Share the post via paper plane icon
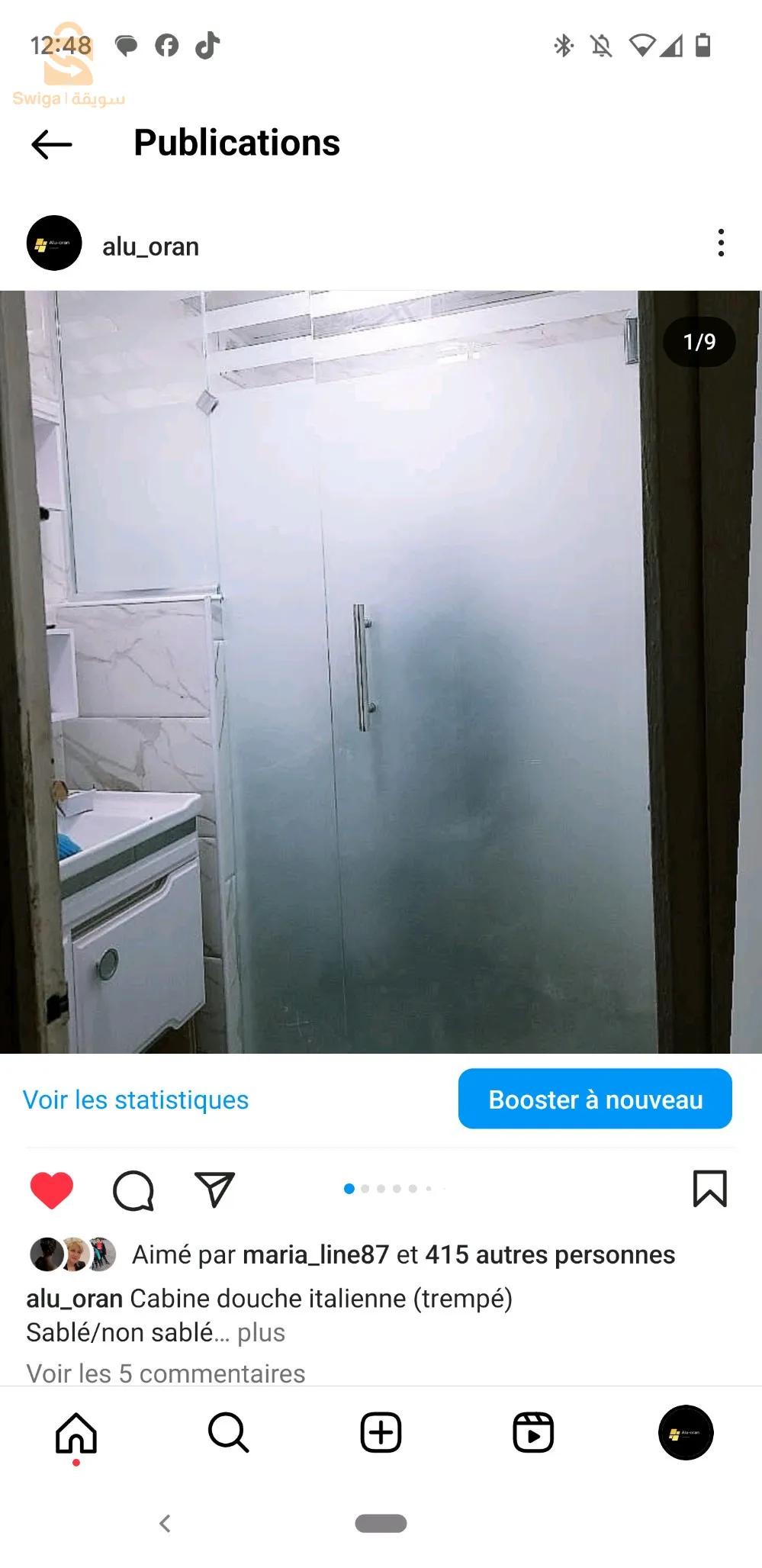Screen dimensions: 762x1568 pyautogui.click(x=214, y=1189)
